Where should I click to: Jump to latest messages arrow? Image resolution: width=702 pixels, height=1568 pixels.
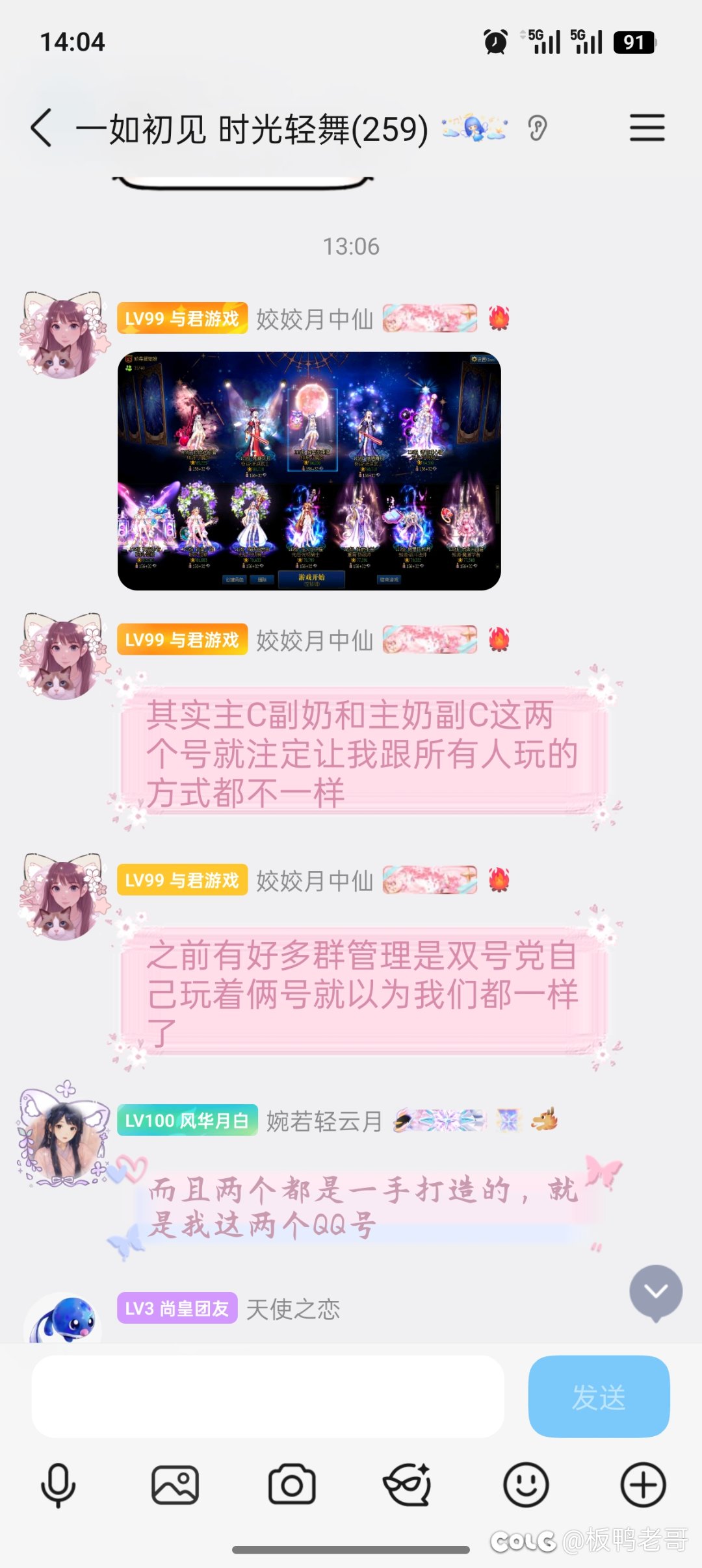[655, 1292]
